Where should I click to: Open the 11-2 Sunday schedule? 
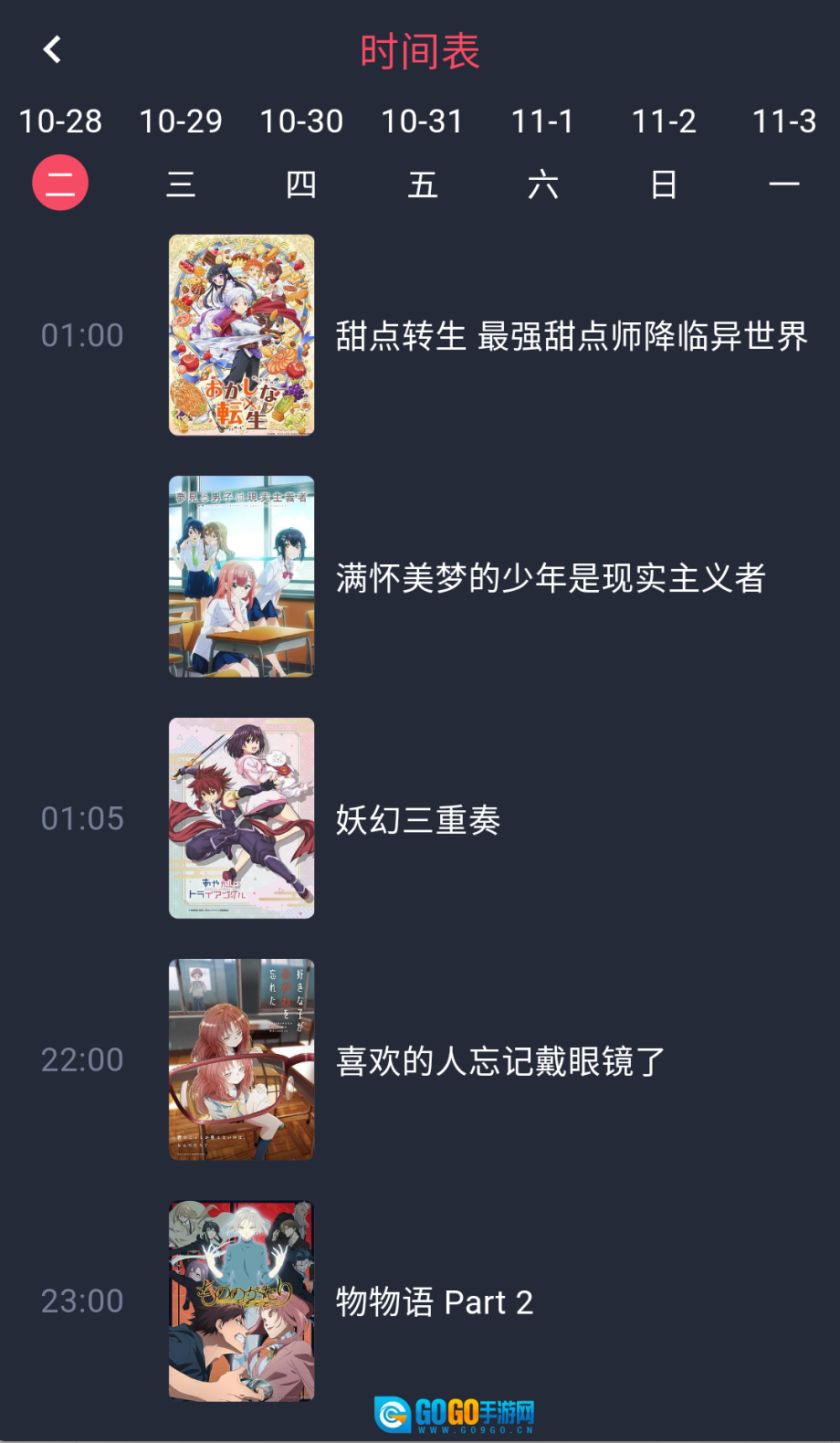coord(664,153)
